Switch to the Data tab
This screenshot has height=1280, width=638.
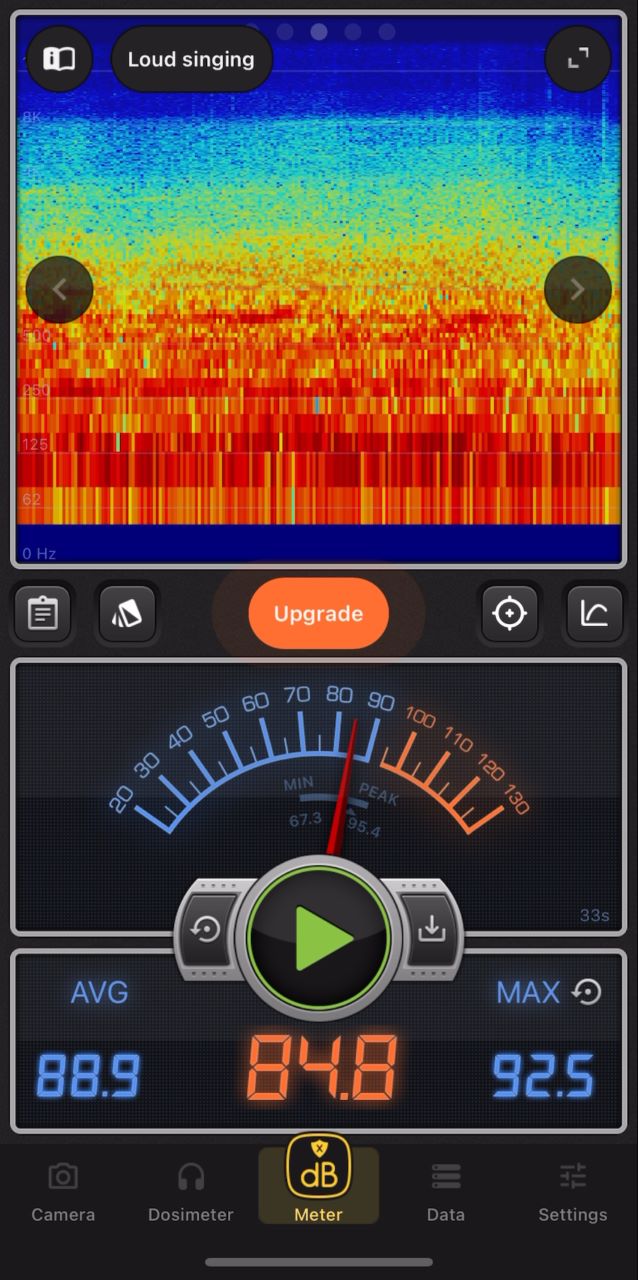(446, 1192)
